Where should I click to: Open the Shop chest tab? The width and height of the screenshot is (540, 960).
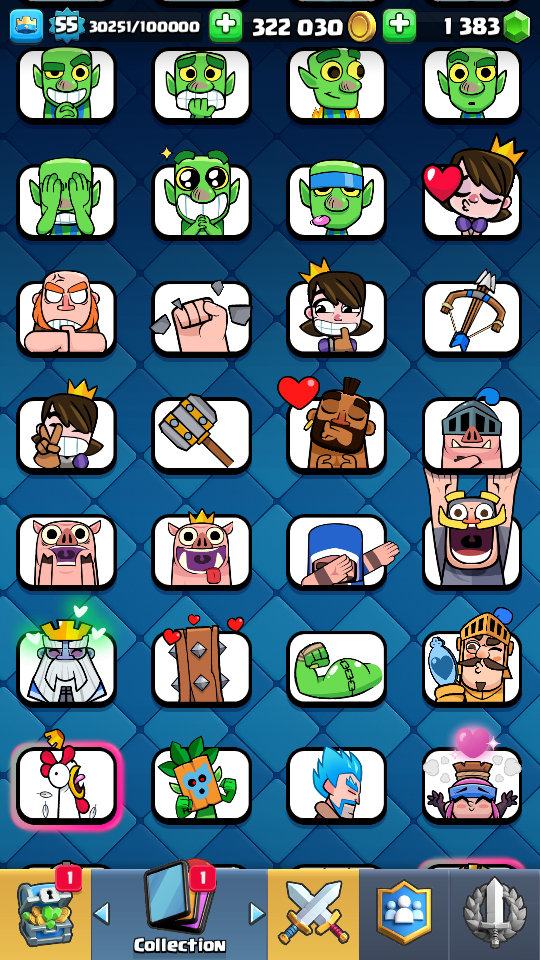pos(45,913)
